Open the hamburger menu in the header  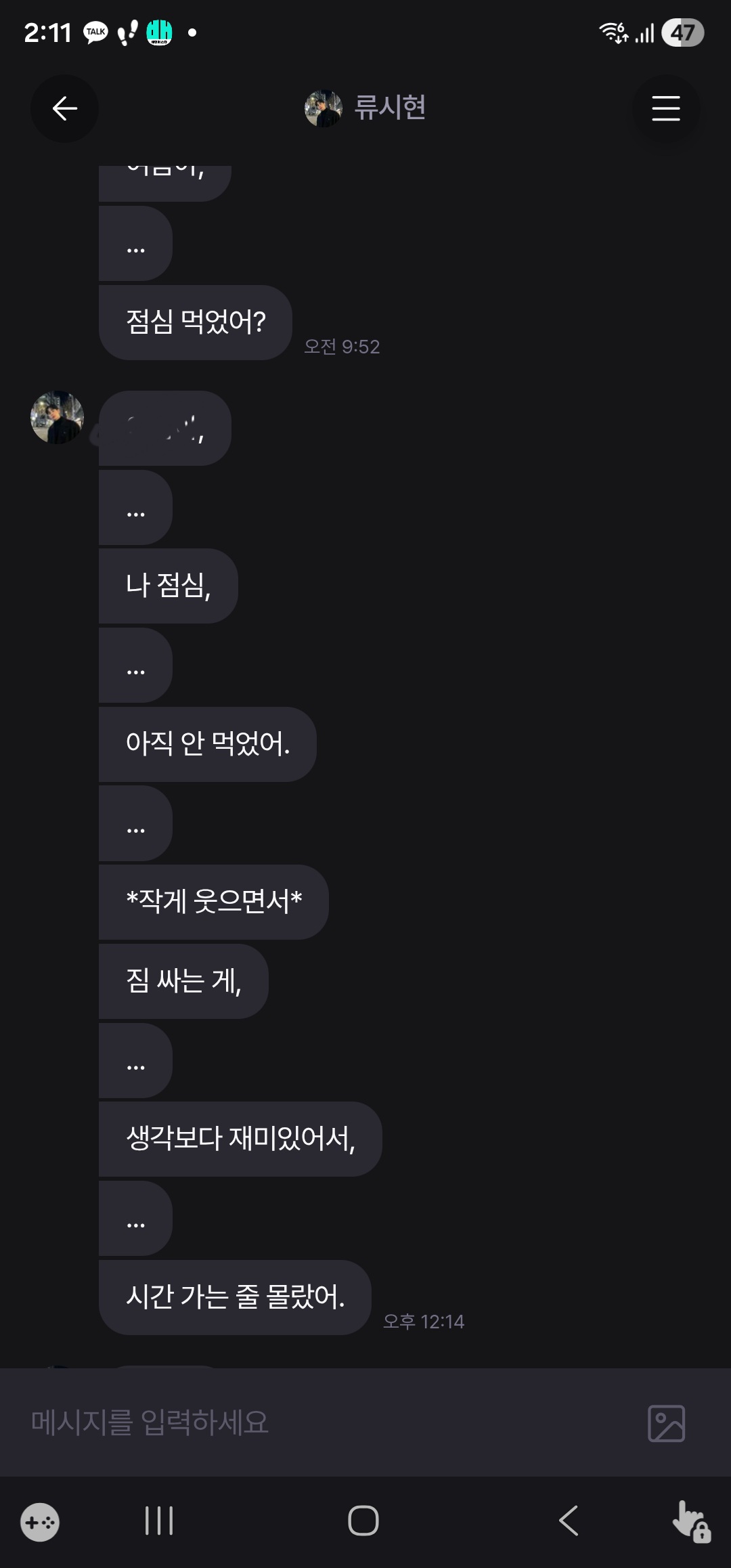tap(665, 108)
